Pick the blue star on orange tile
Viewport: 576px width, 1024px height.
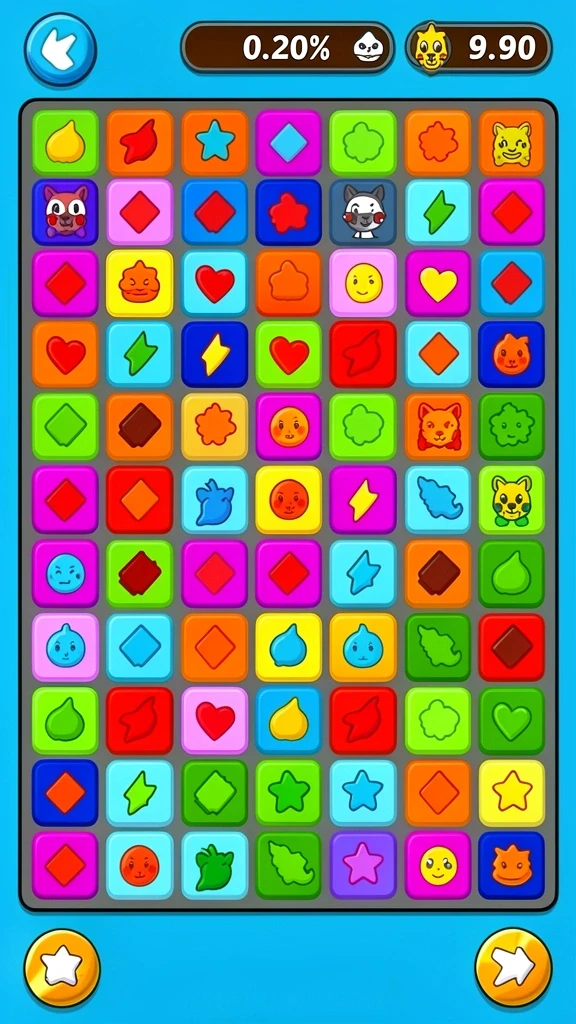(214, 142)
